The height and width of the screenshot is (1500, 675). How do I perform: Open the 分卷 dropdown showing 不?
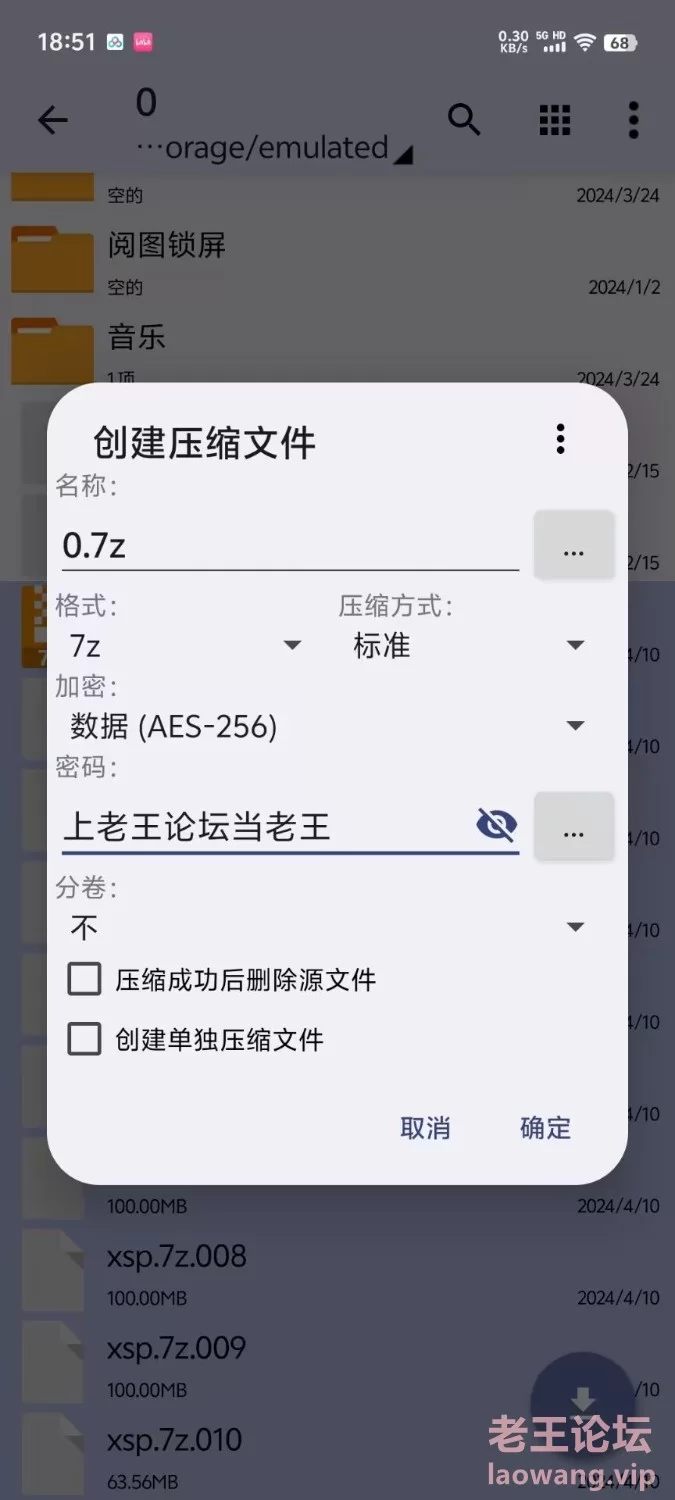(326, 927)
